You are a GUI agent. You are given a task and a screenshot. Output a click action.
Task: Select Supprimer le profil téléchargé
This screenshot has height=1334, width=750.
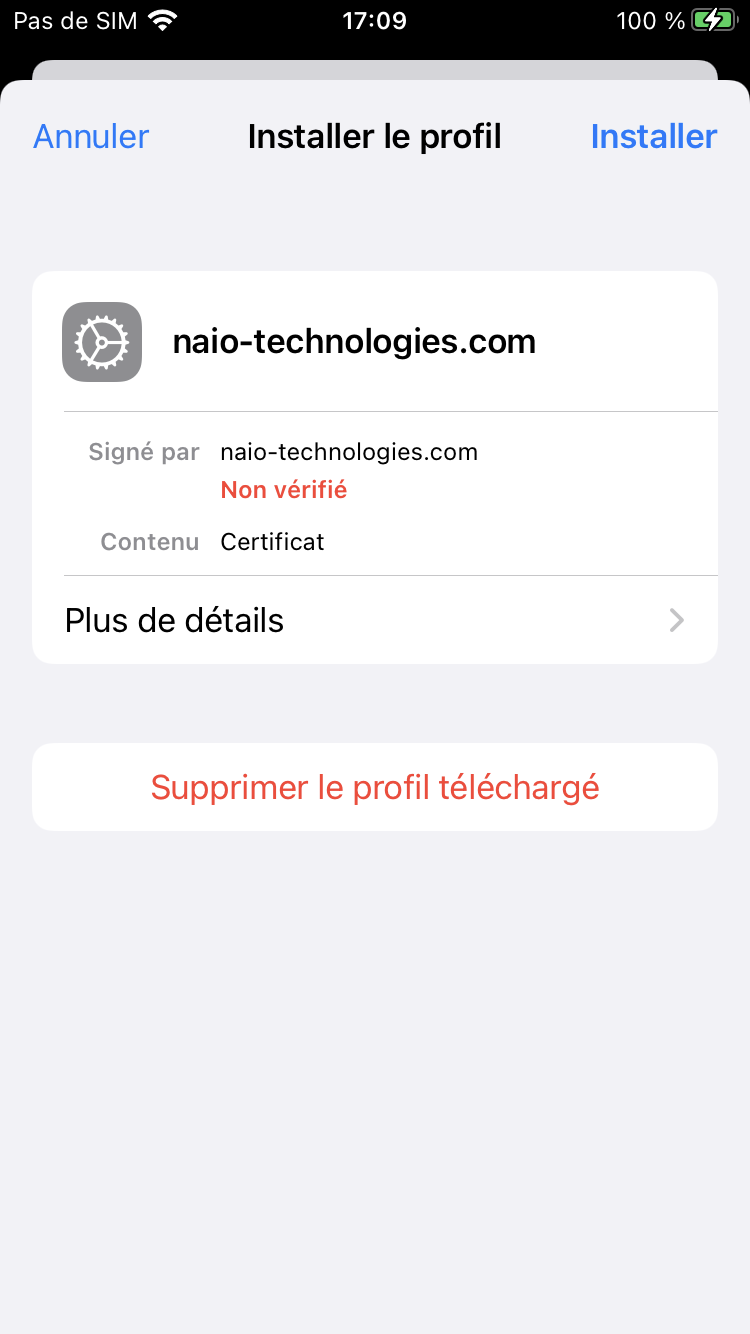pyautogui.click(x=375, y=787)
